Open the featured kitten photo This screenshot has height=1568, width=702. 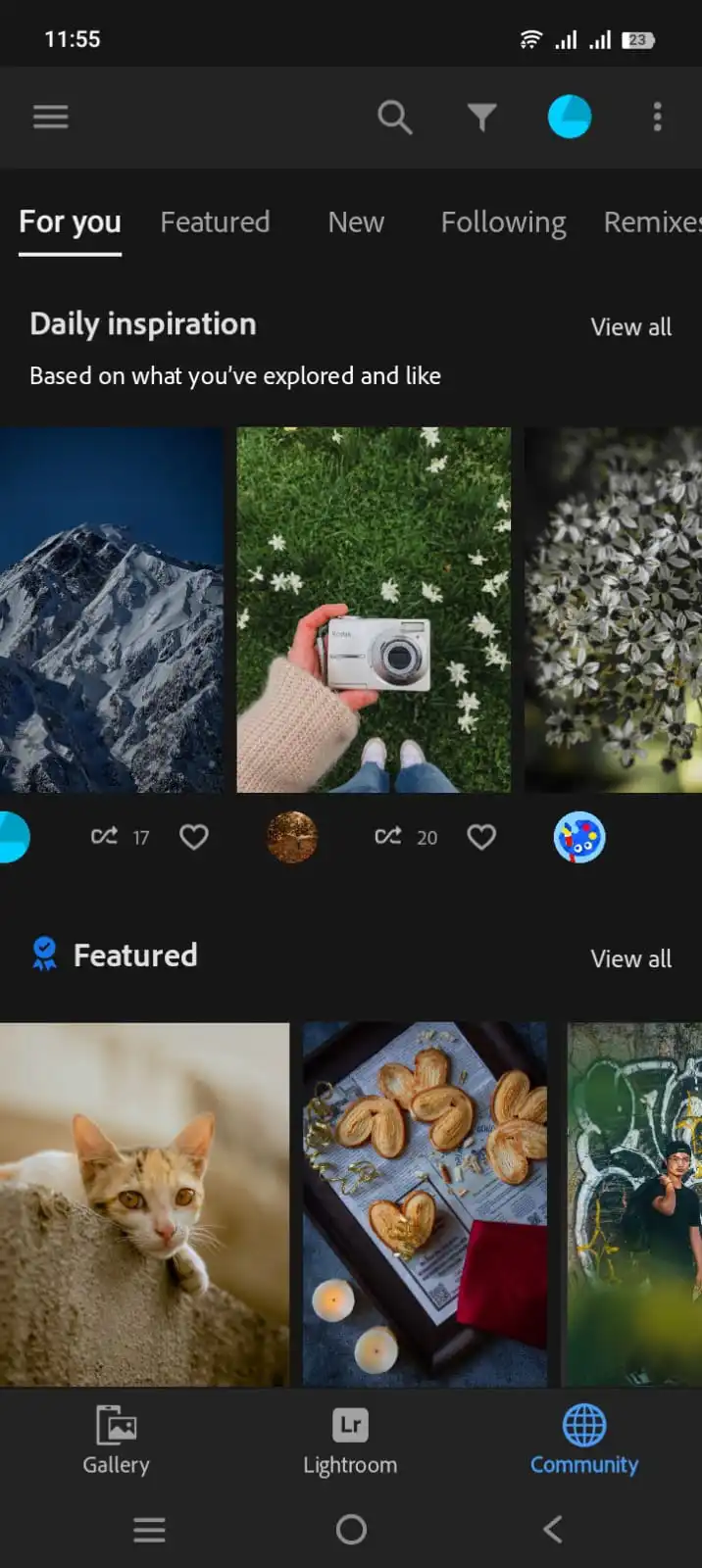coord(144,1203)
